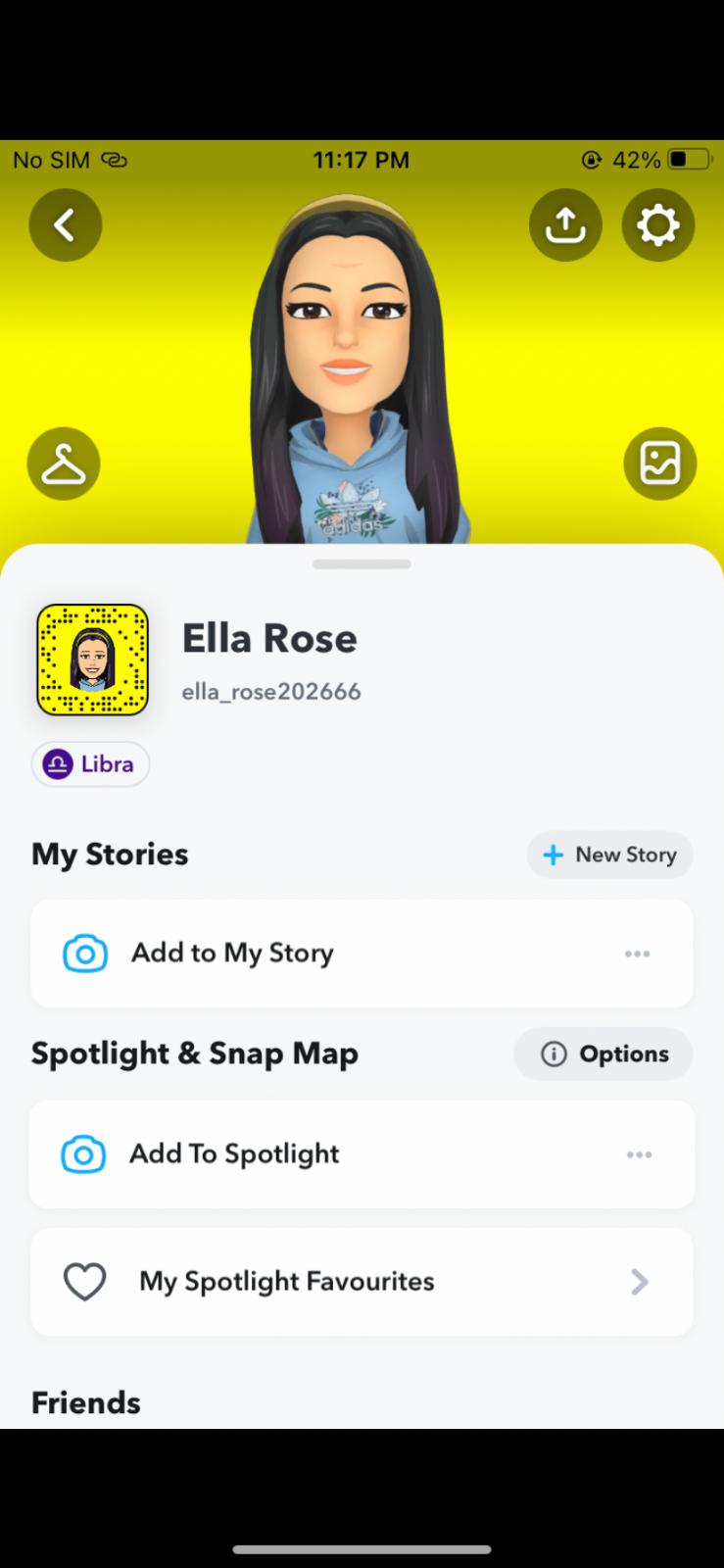Open the Snapcode next to Ella Rose
Viewport: 724px width, 1568px height.
92,660
